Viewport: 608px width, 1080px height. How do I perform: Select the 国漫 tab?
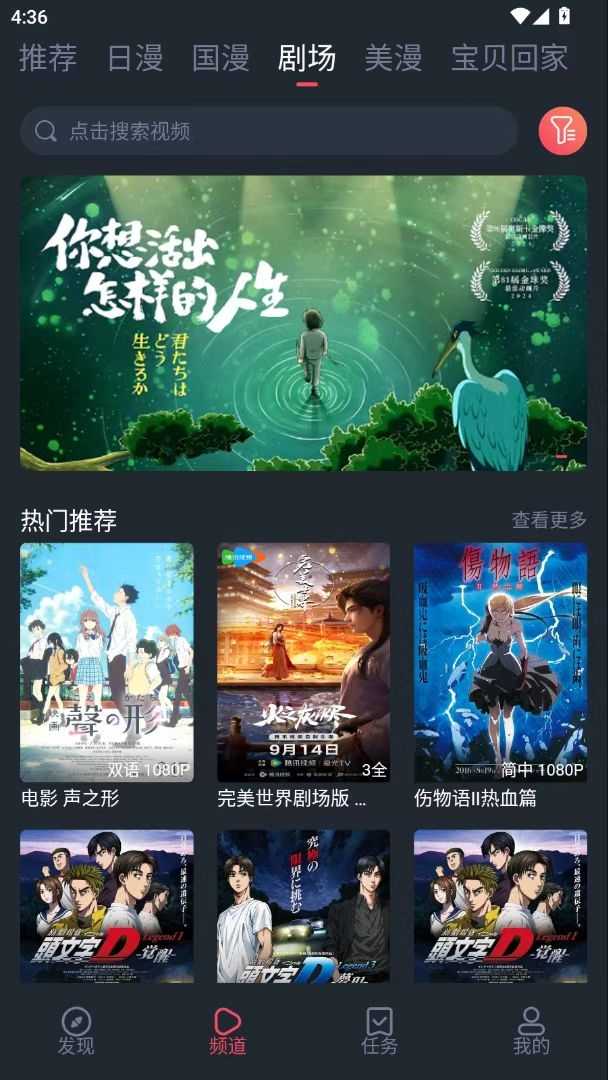pos(221,58)
